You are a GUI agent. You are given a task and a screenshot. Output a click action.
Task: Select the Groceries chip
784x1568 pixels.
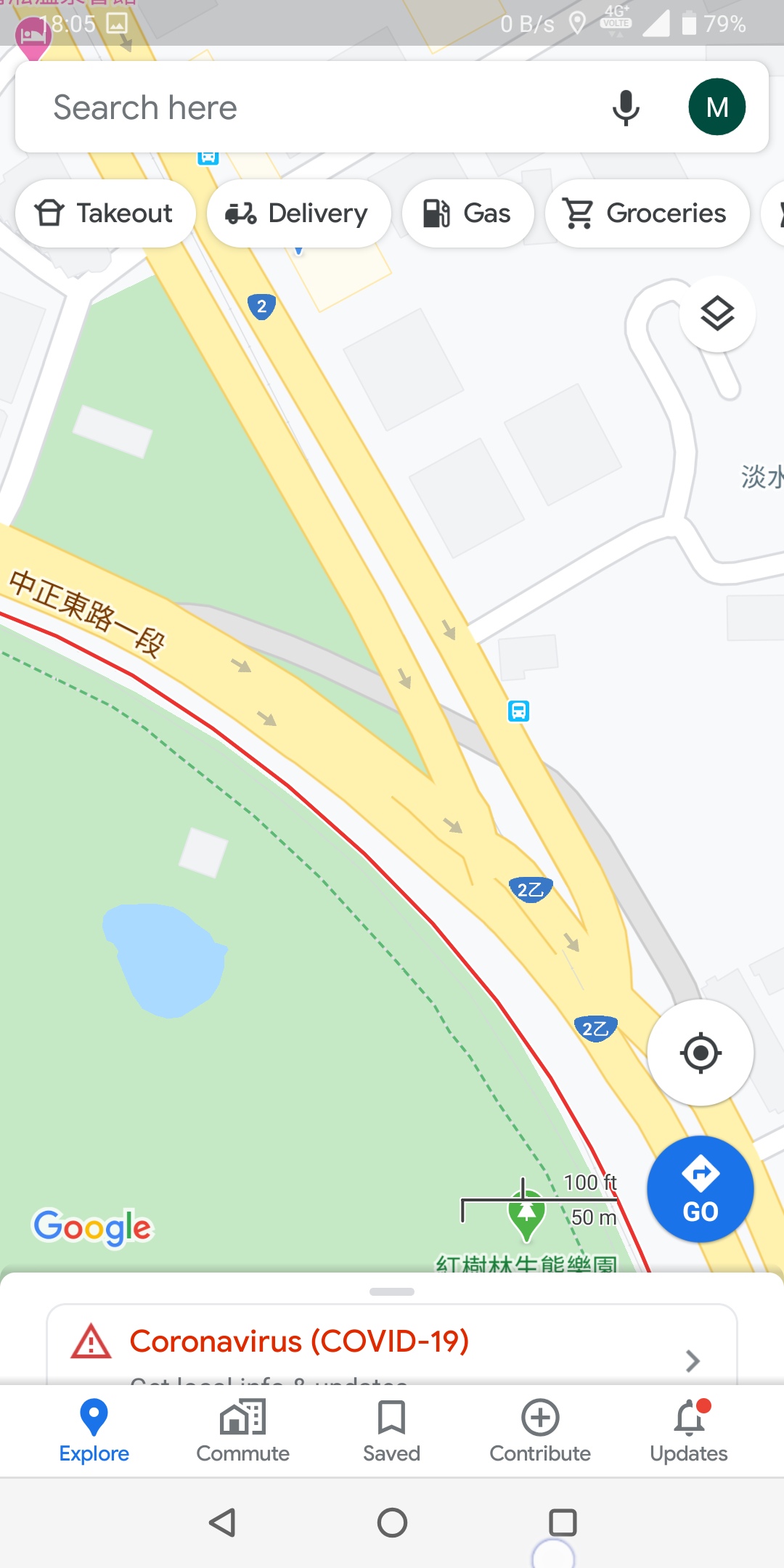[x=647, y=213]
